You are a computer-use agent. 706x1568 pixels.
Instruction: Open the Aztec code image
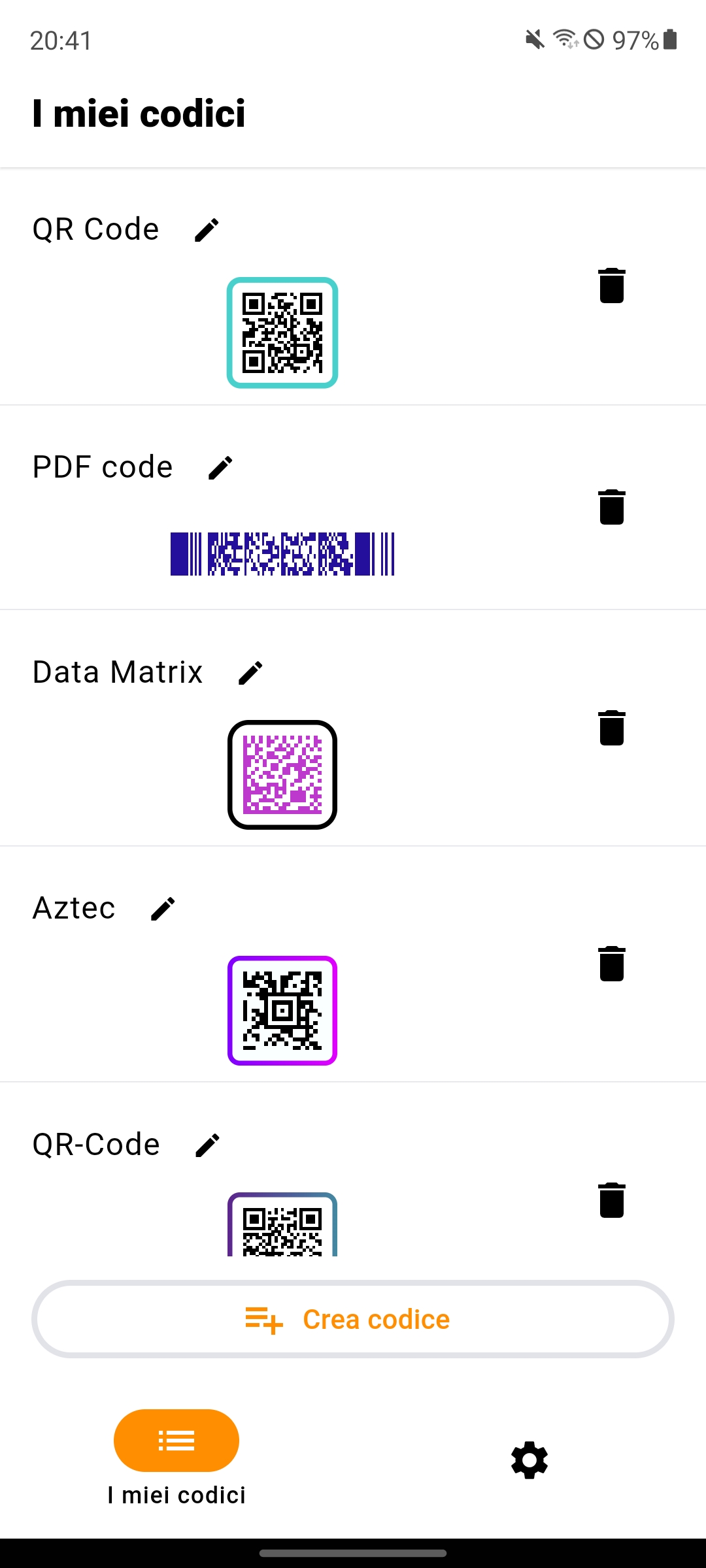click(282, 1011)
